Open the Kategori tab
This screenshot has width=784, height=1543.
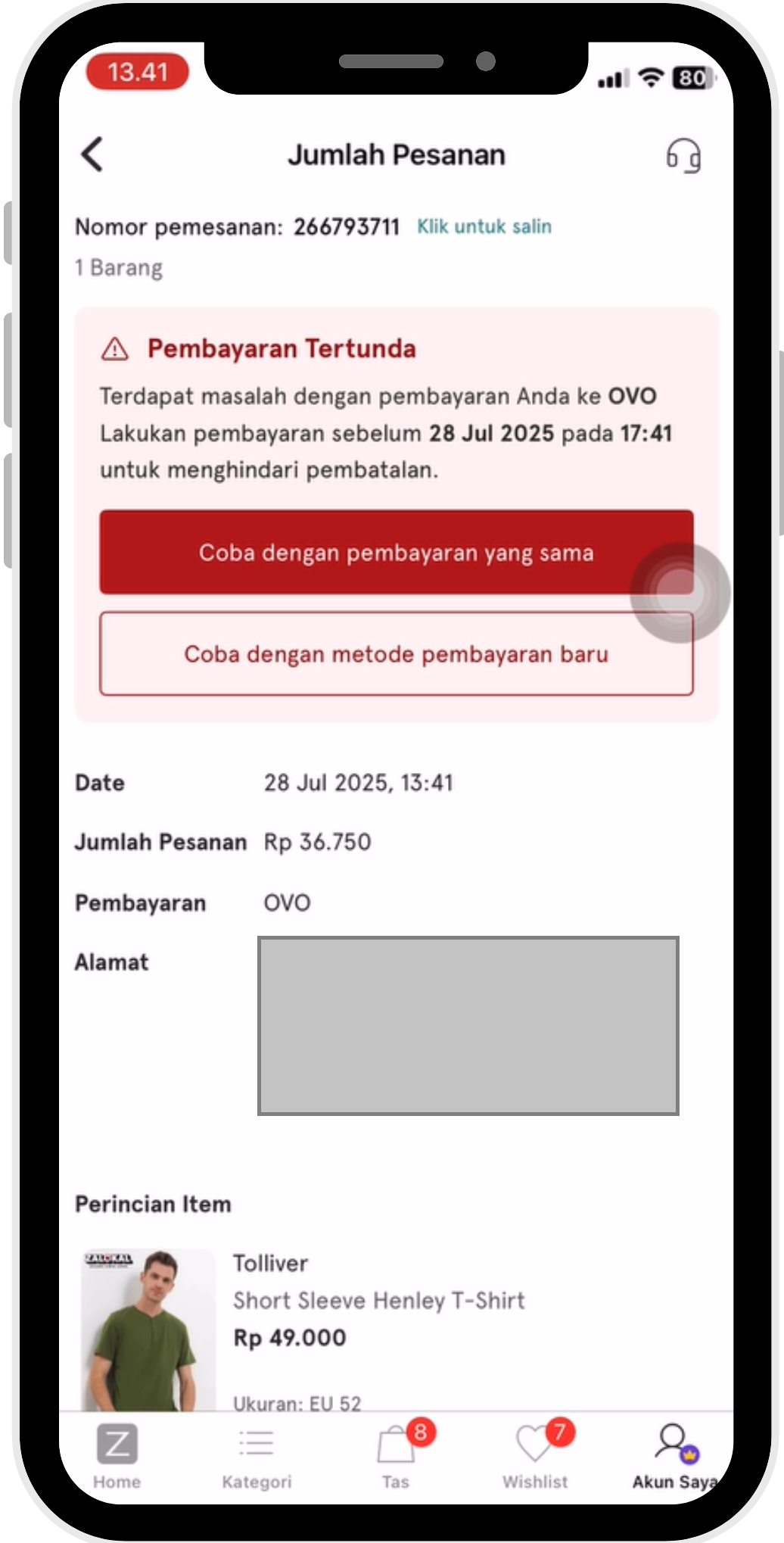pyautogui.click(x=257, y=1456)
